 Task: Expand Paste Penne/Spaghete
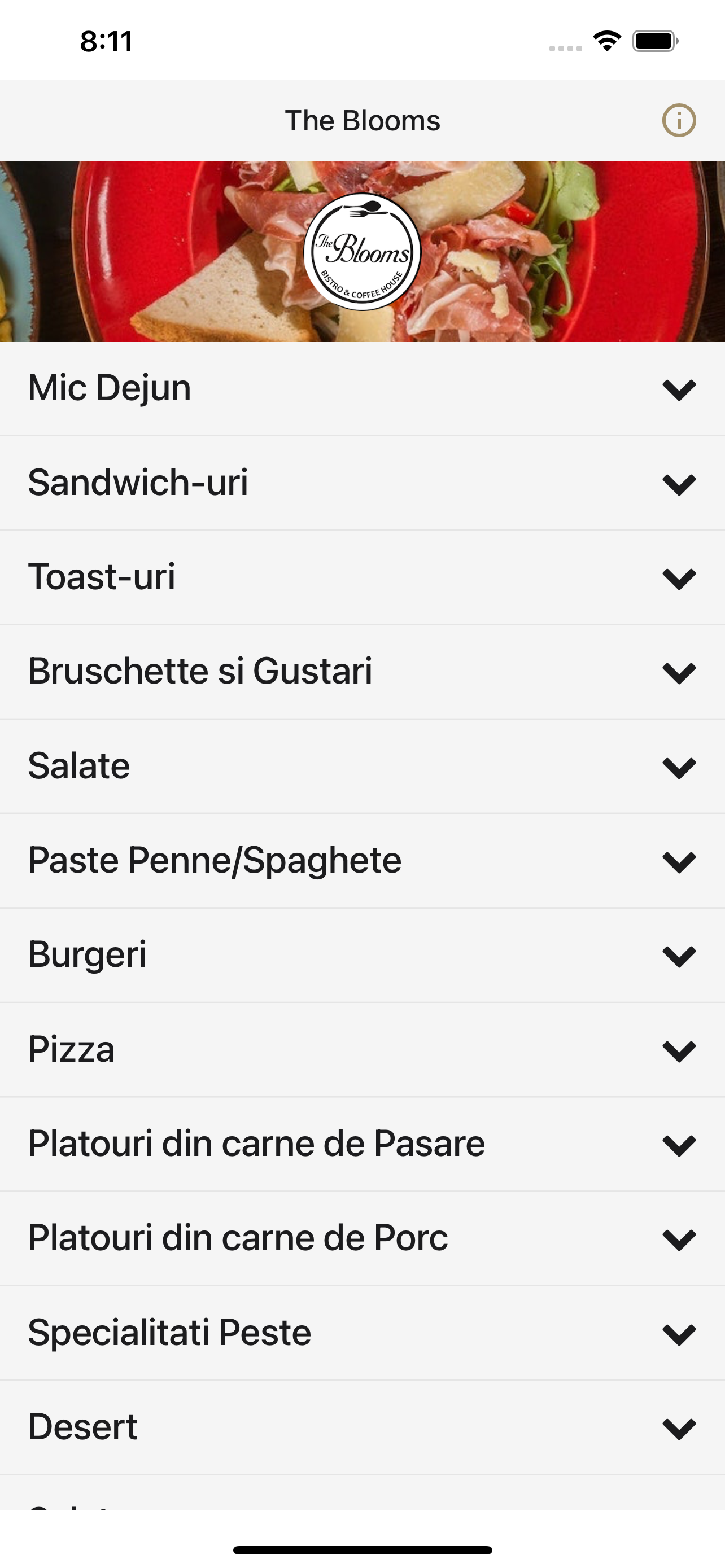point(362,861)
